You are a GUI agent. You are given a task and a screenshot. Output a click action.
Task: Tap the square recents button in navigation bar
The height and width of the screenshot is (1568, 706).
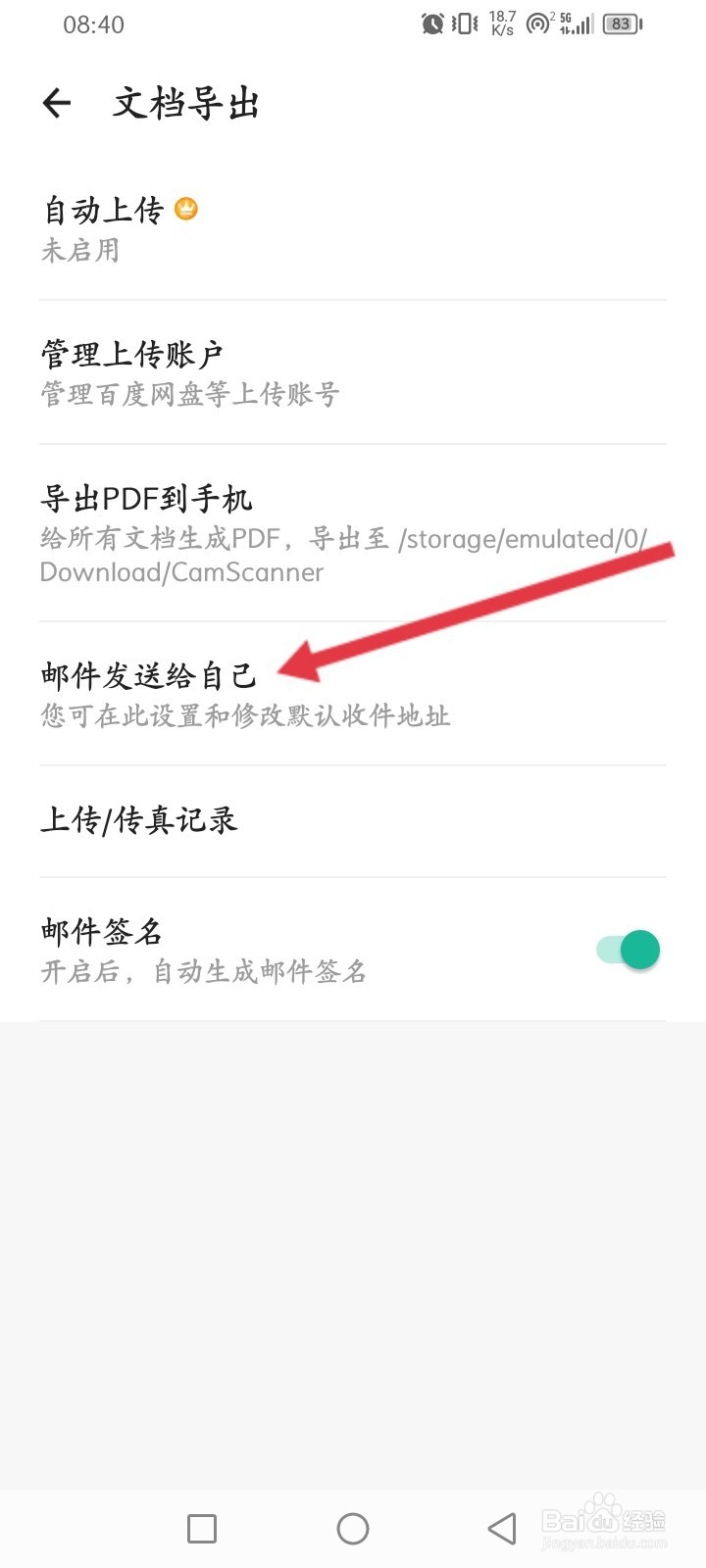[x=201, y=1527]
